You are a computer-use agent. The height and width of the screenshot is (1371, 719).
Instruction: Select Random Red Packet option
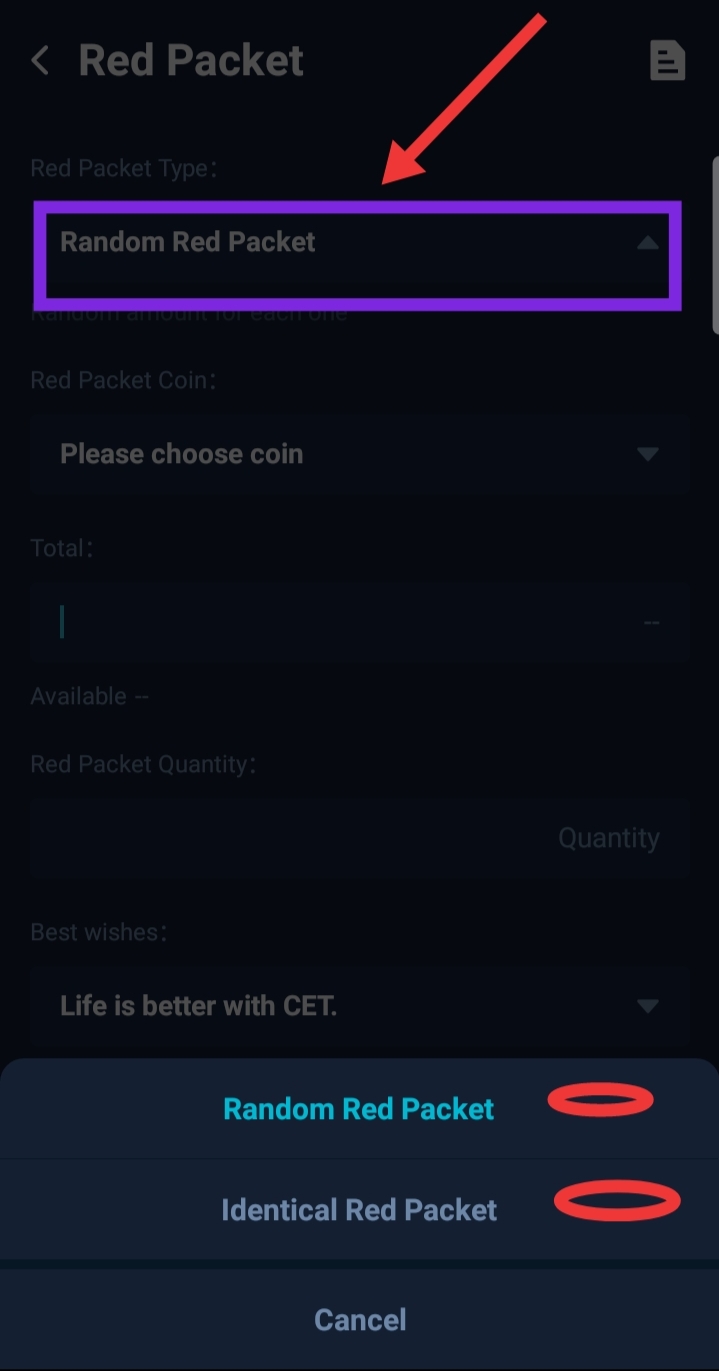click(x=358, y=1109)
